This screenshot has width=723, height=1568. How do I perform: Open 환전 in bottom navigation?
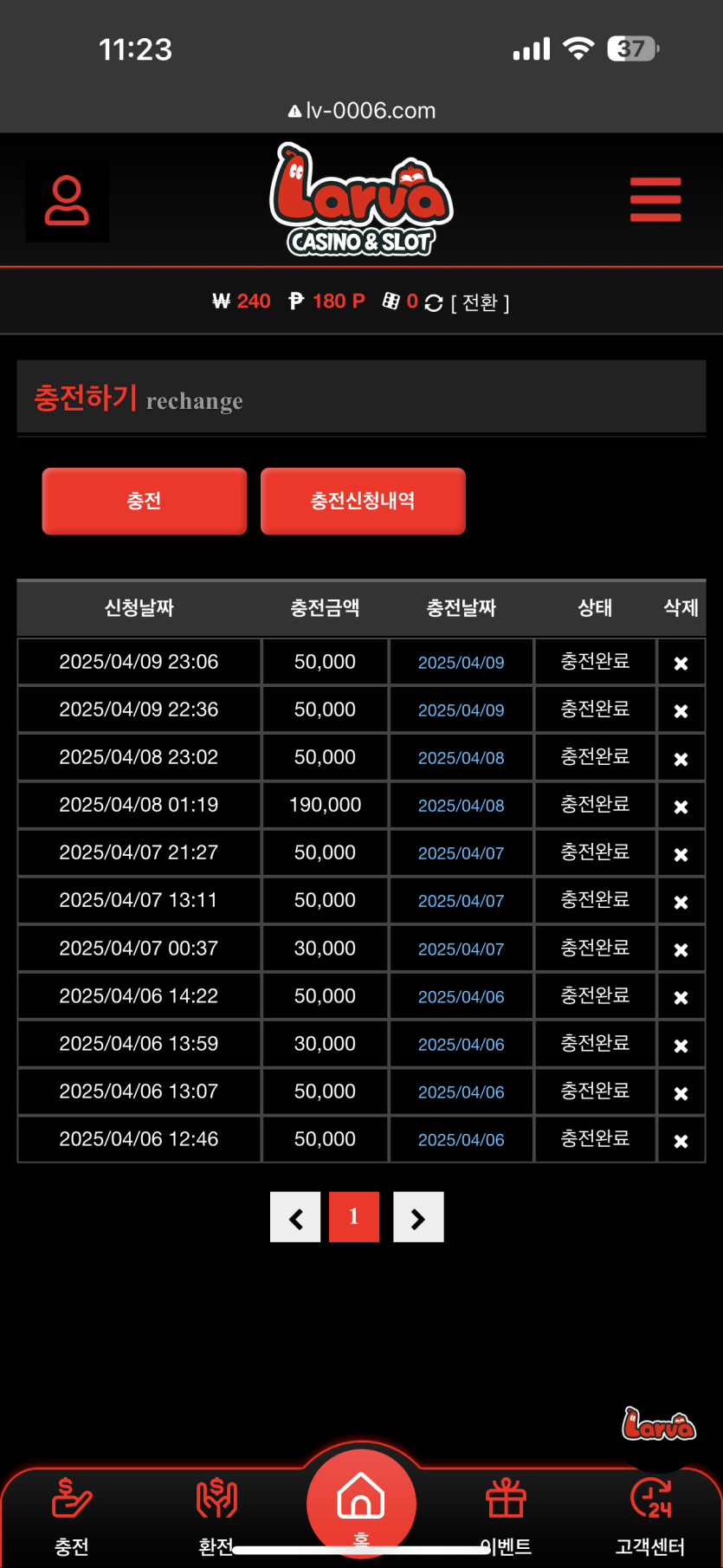click(216, 1516)
